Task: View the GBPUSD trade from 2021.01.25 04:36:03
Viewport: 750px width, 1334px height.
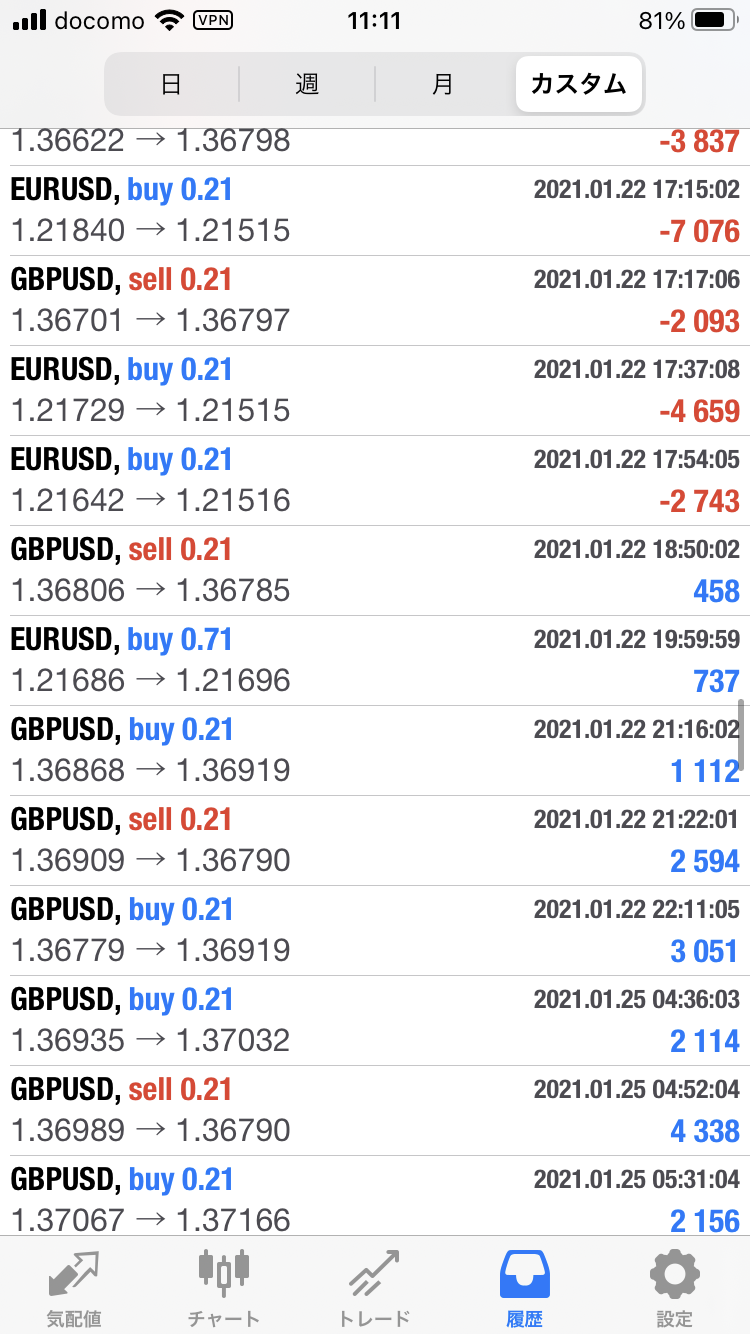Action: point(375,1021)
